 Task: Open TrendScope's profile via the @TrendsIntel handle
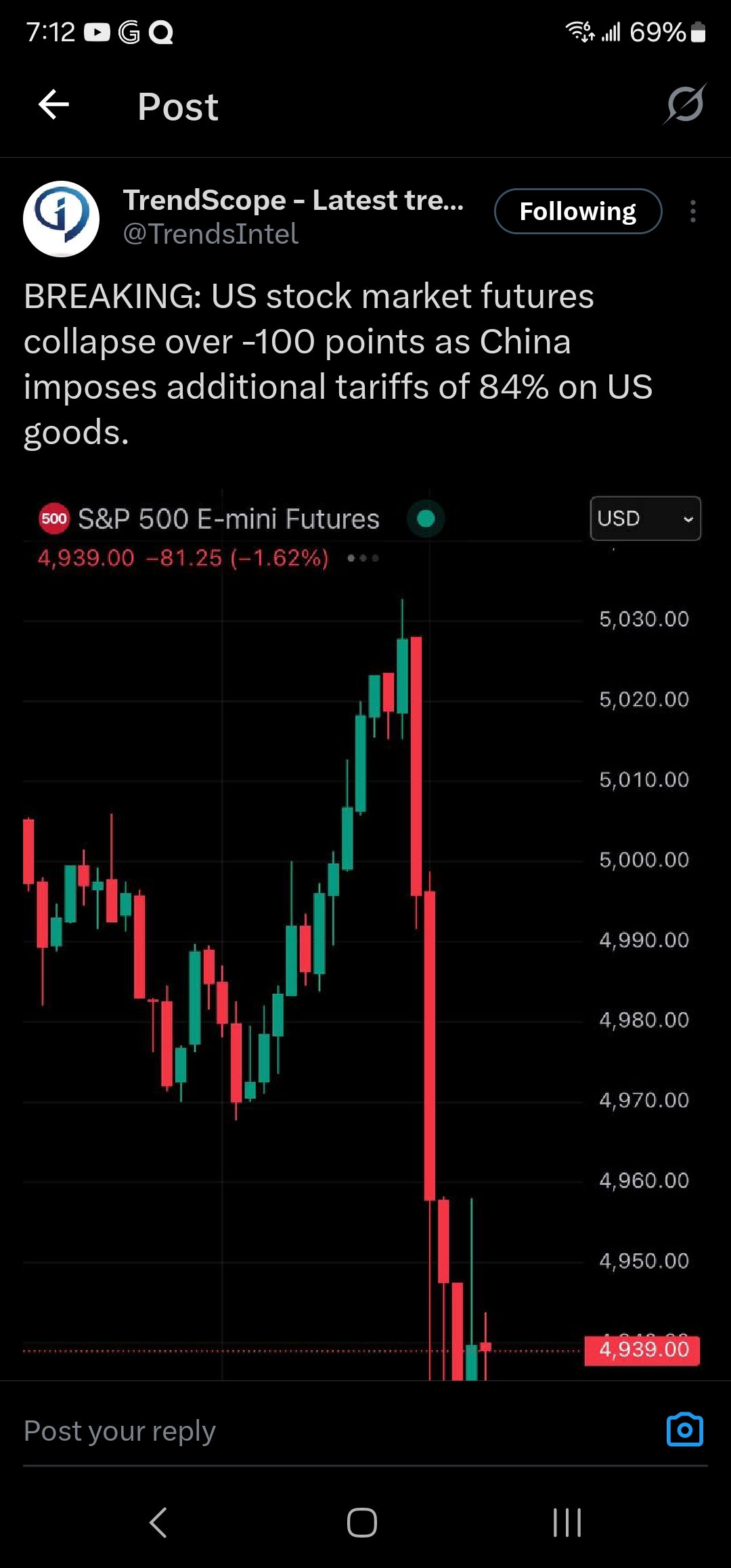211,234
